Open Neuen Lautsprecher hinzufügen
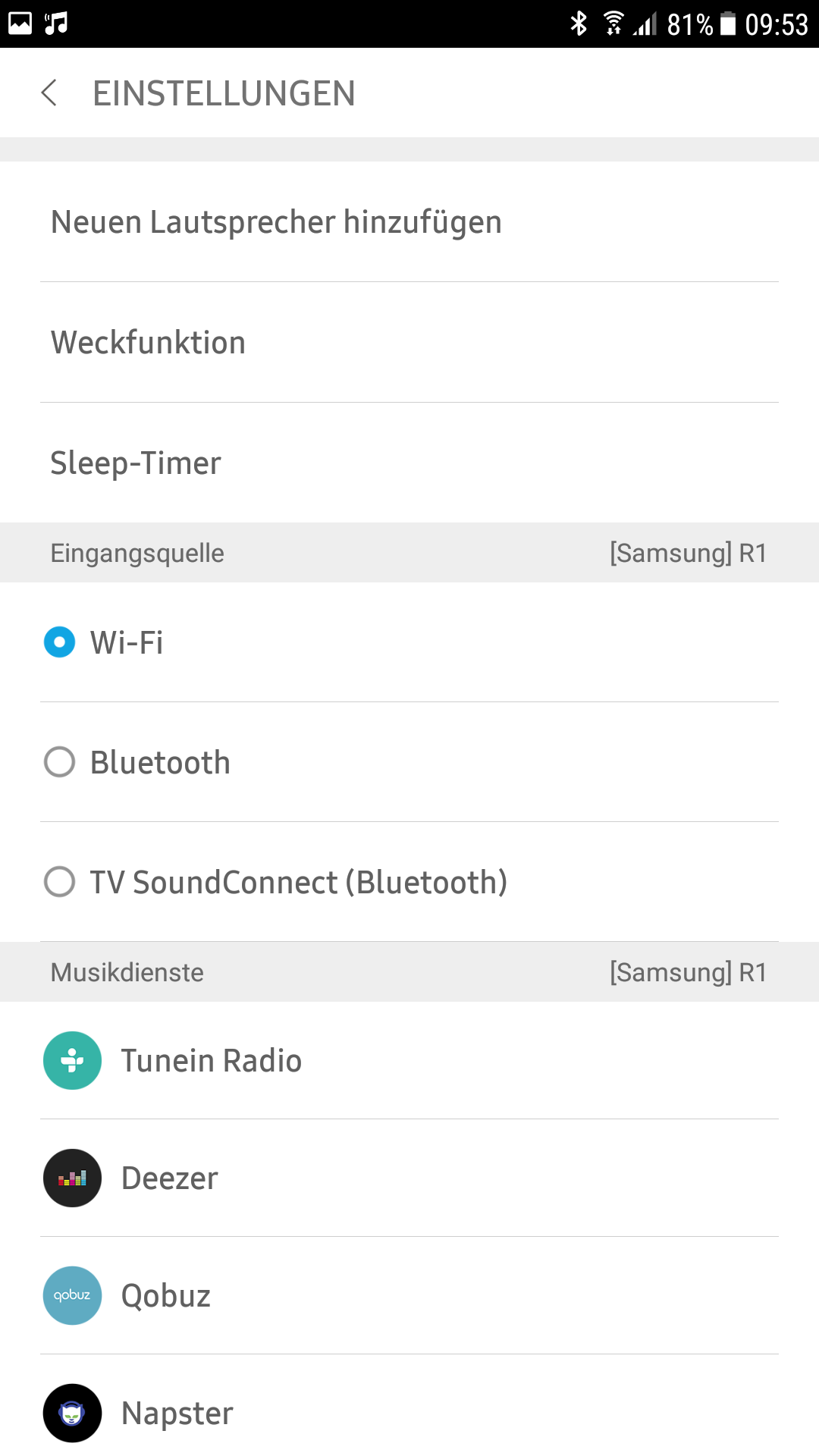This screenshot has width=819, height=1456. [x=276, y=222]
